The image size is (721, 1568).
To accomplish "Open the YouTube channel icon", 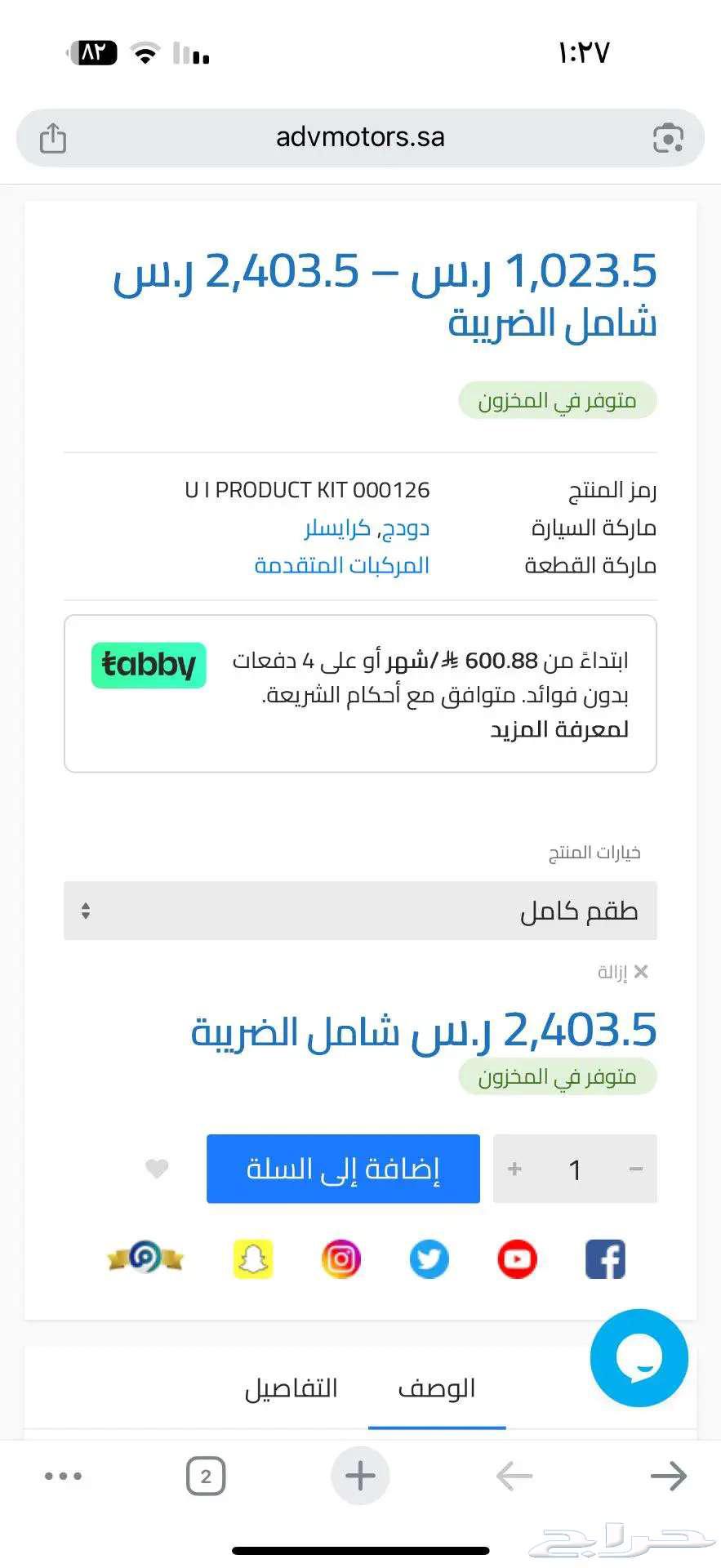I will coord(516,1259).
